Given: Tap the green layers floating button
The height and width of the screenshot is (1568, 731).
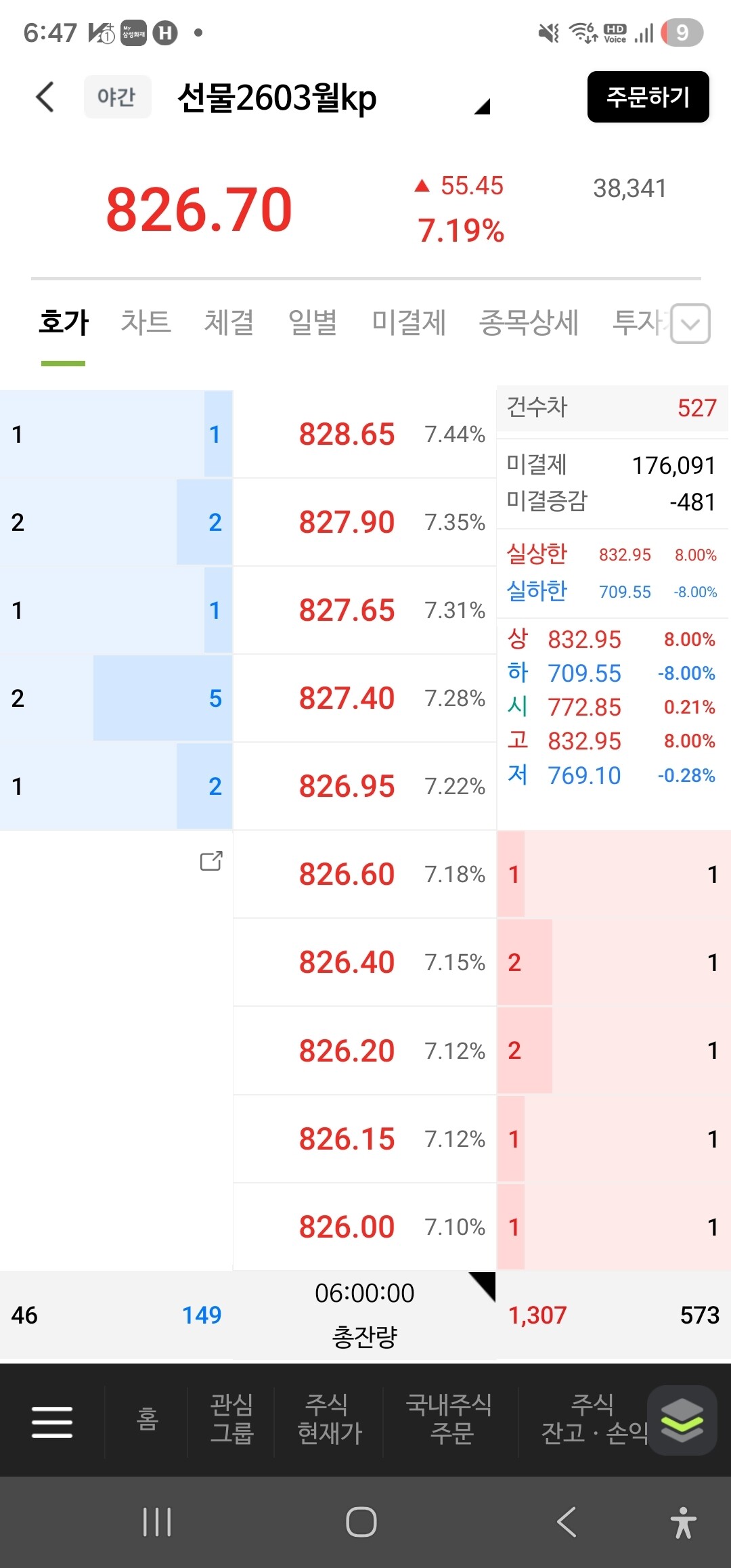Looking at the screenshot, I should pos(682,1420).
